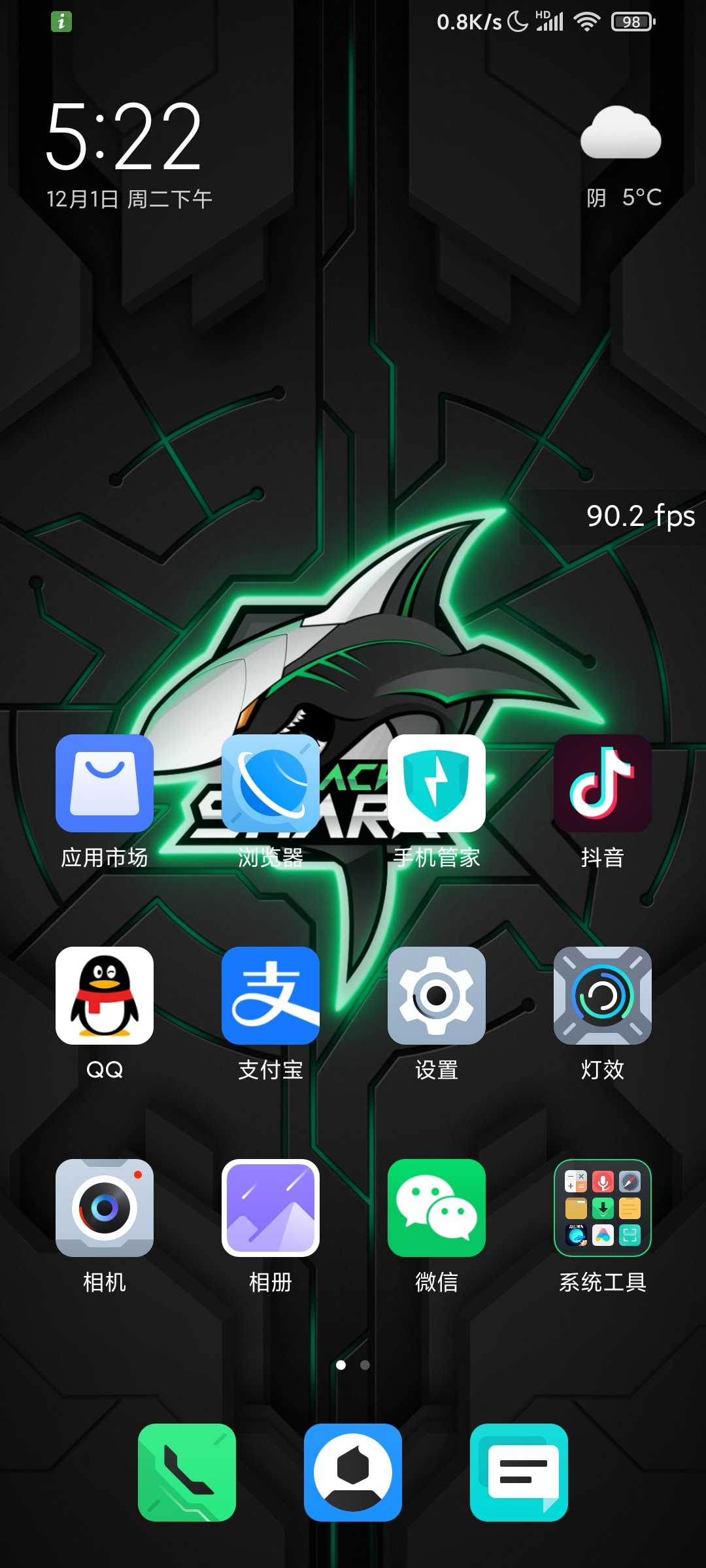The width and height of the screenshot is (706, 1568).
Task: Open the weather widget showing 5°C
Action: click(622, 156)
